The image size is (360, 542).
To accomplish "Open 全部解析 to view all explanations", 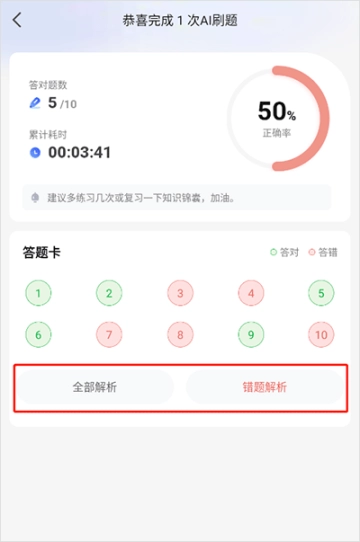I will pyautogui.click(x=95, y=387).
